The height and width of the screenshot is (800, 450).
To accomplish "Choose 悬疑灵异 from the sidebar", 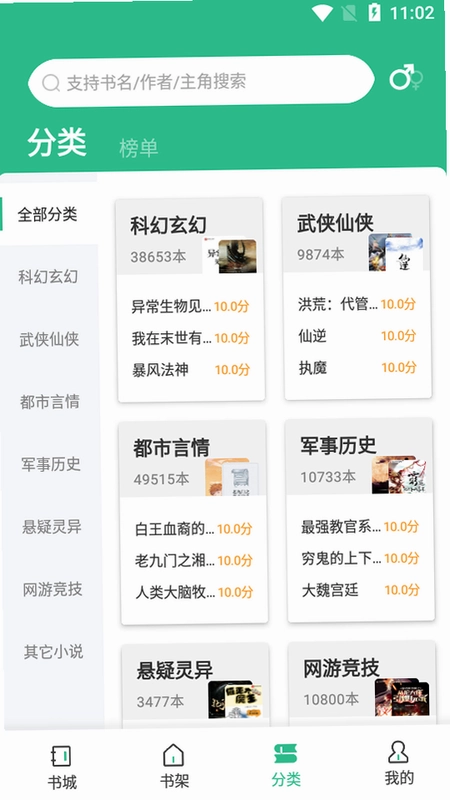I will [52, 527].
